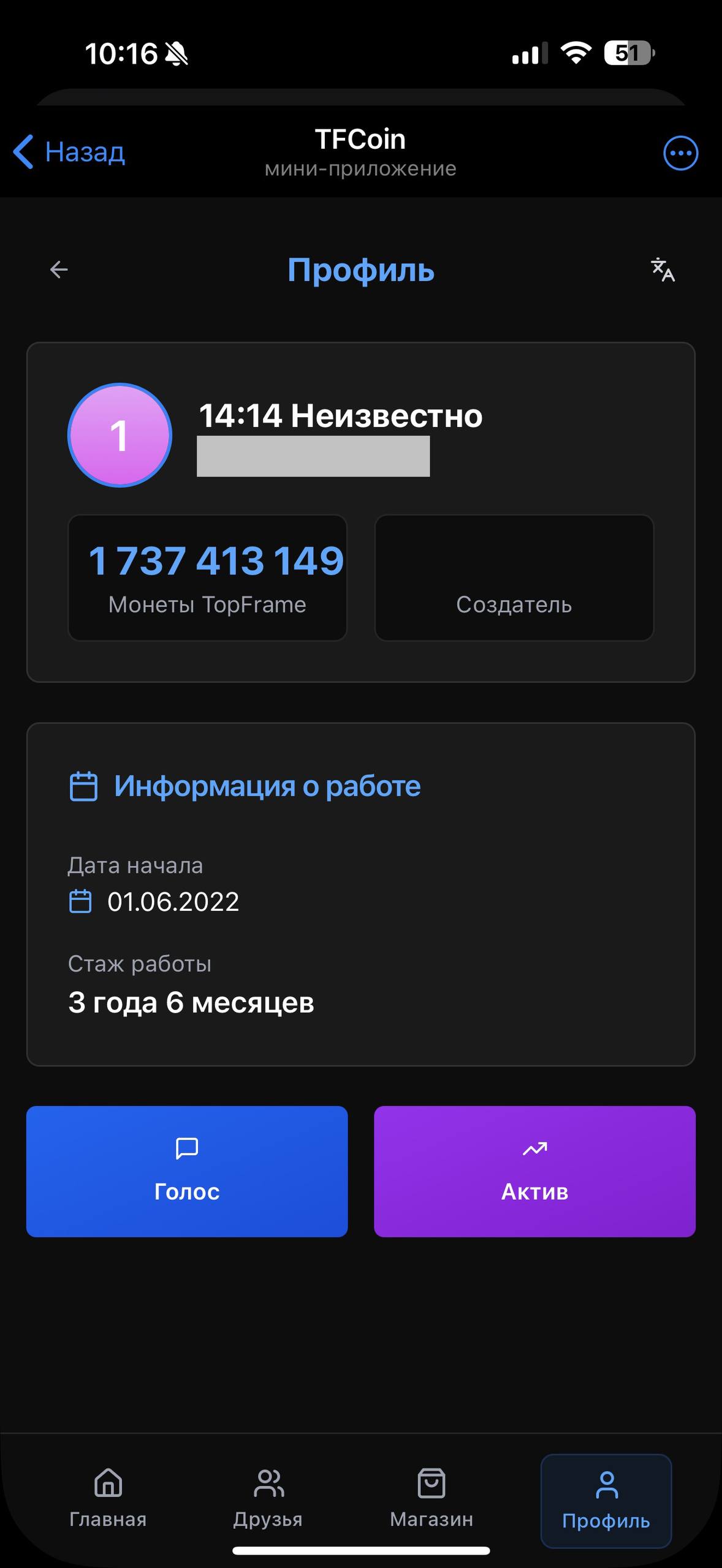Open the Актив button

point(534,1171)
